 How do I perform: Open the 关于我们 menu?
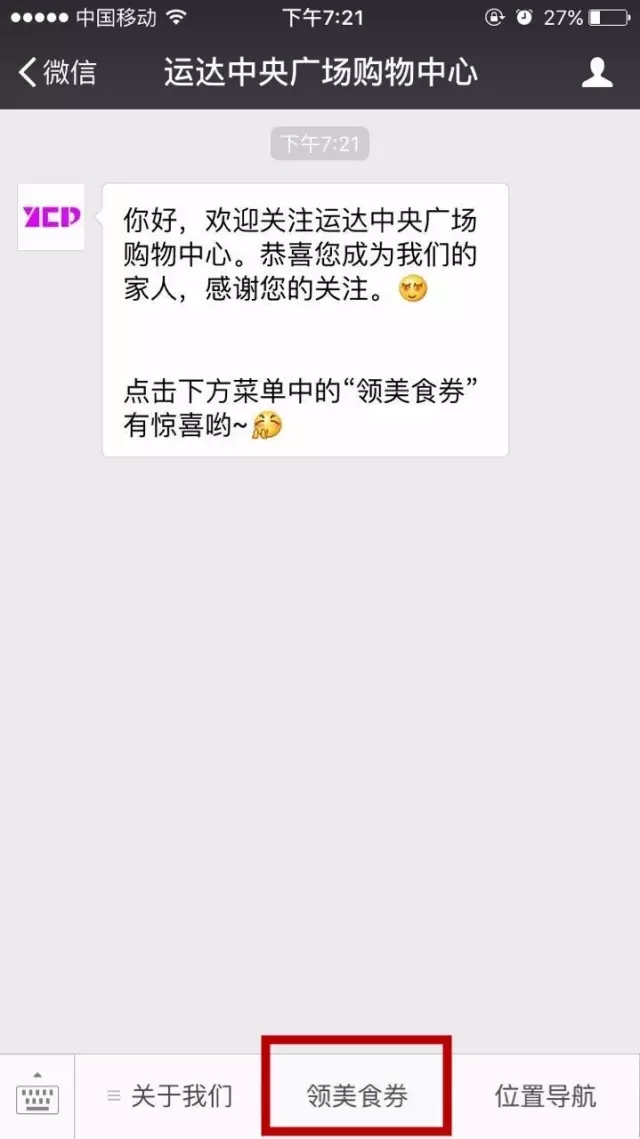pos(170,1097)
